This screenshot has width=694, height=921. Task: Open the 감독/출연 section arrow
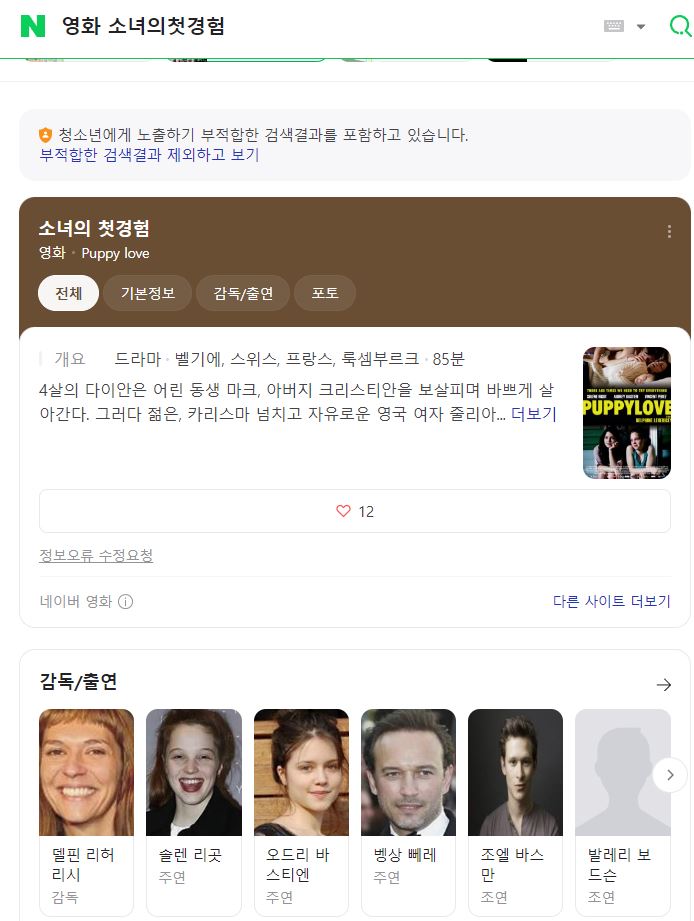click(x=663, y=685)
